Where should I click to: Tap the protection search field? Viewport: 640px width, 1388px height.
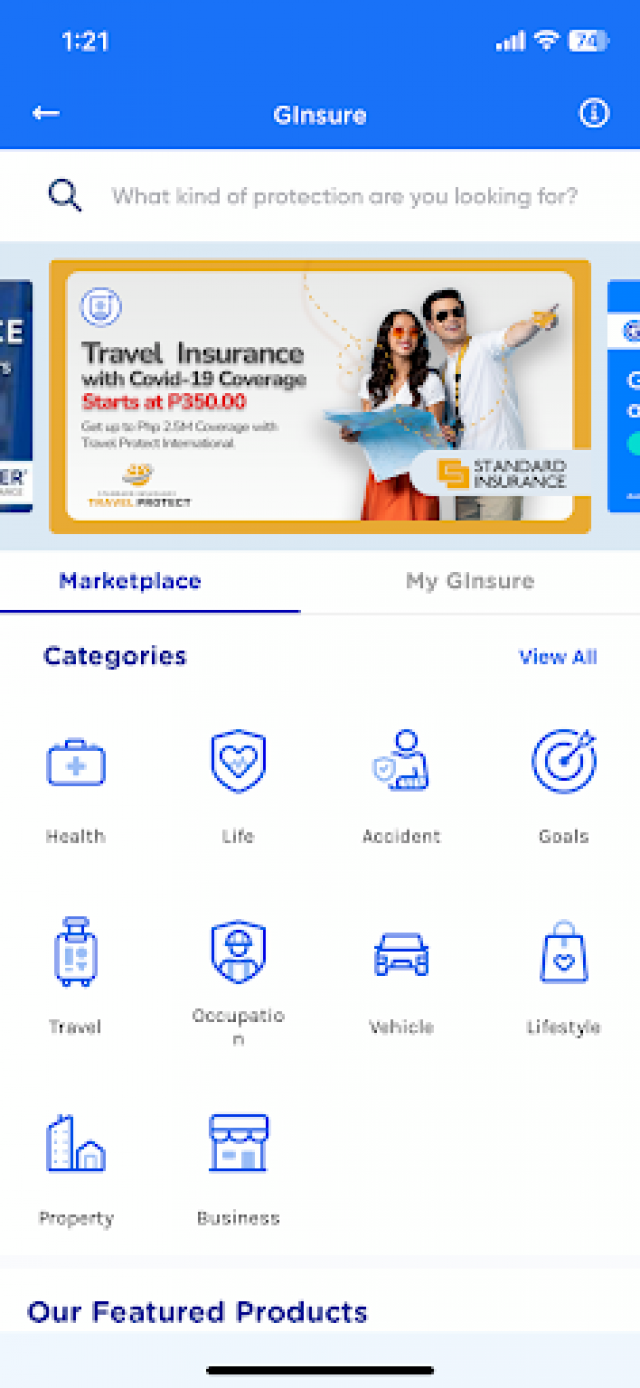tap(344, 196)
